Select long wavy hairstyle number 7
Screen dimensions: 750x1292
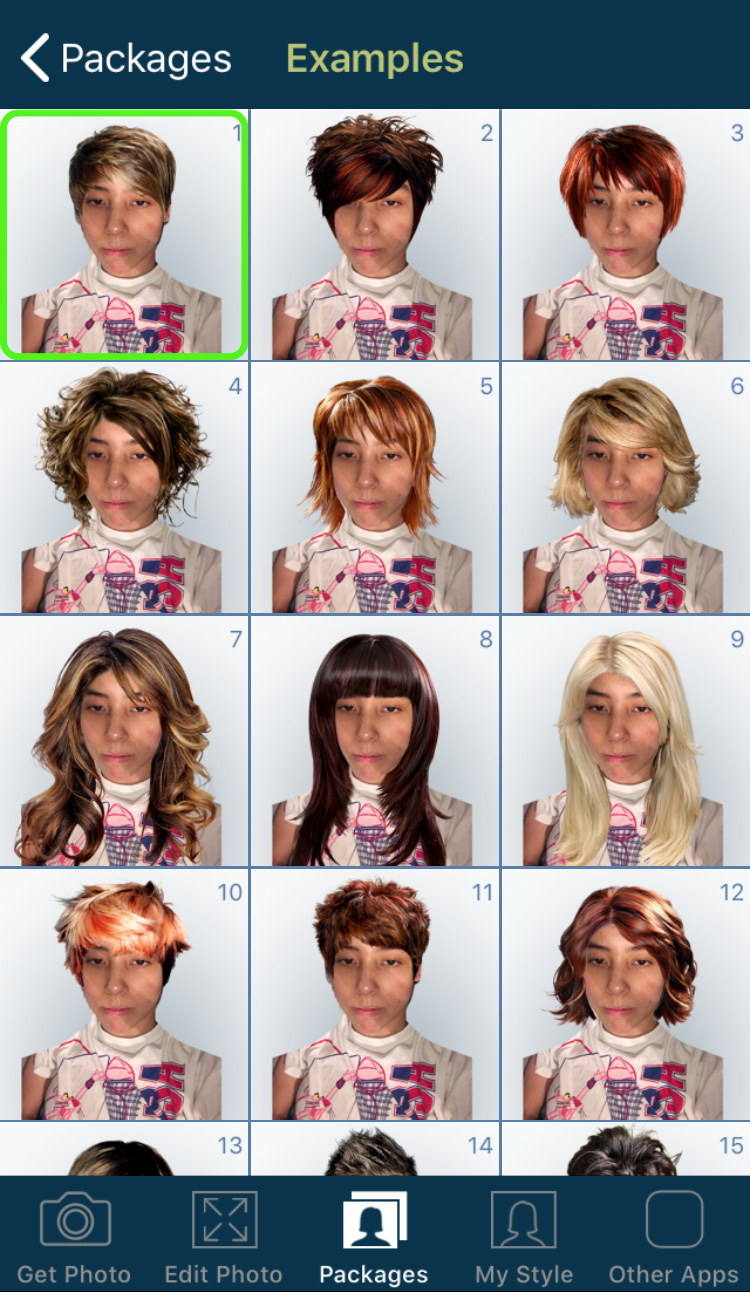coord(124,741)
